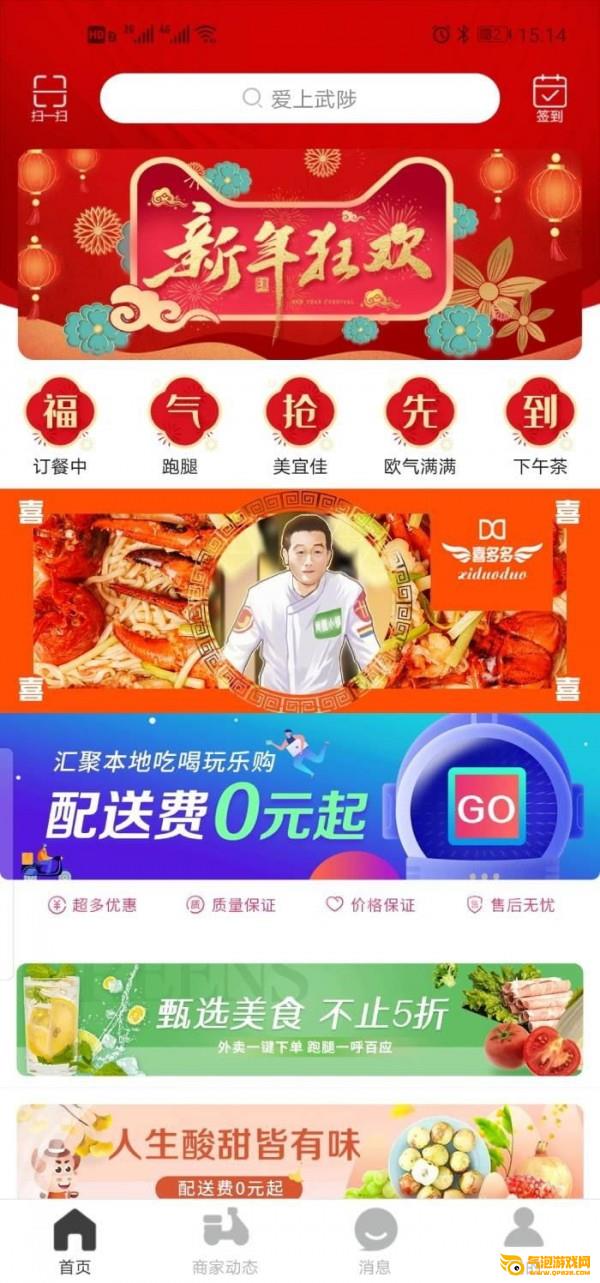Go to the 消息 tab

click(375, 1241)
